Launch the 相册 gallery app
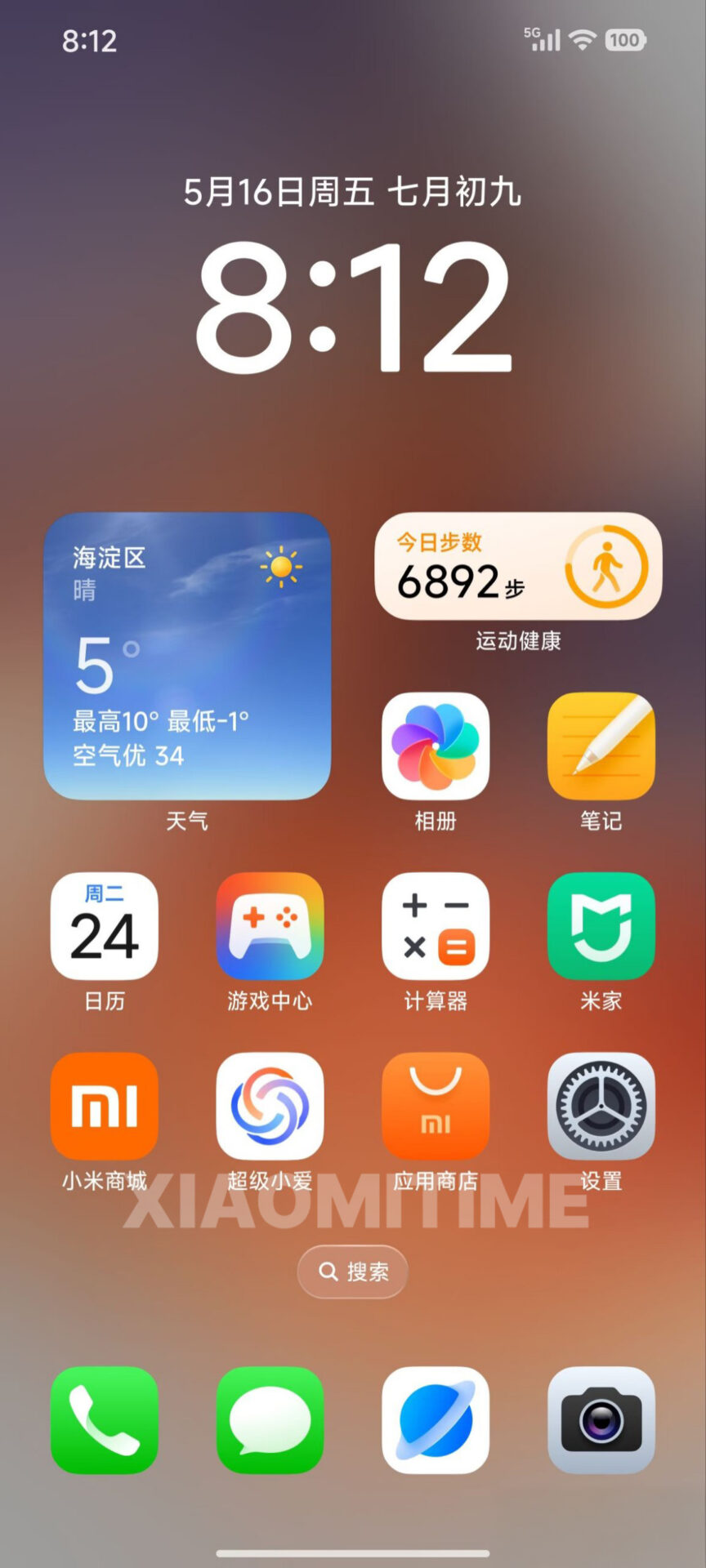The image size is (706, 1568). coord(436,746)
